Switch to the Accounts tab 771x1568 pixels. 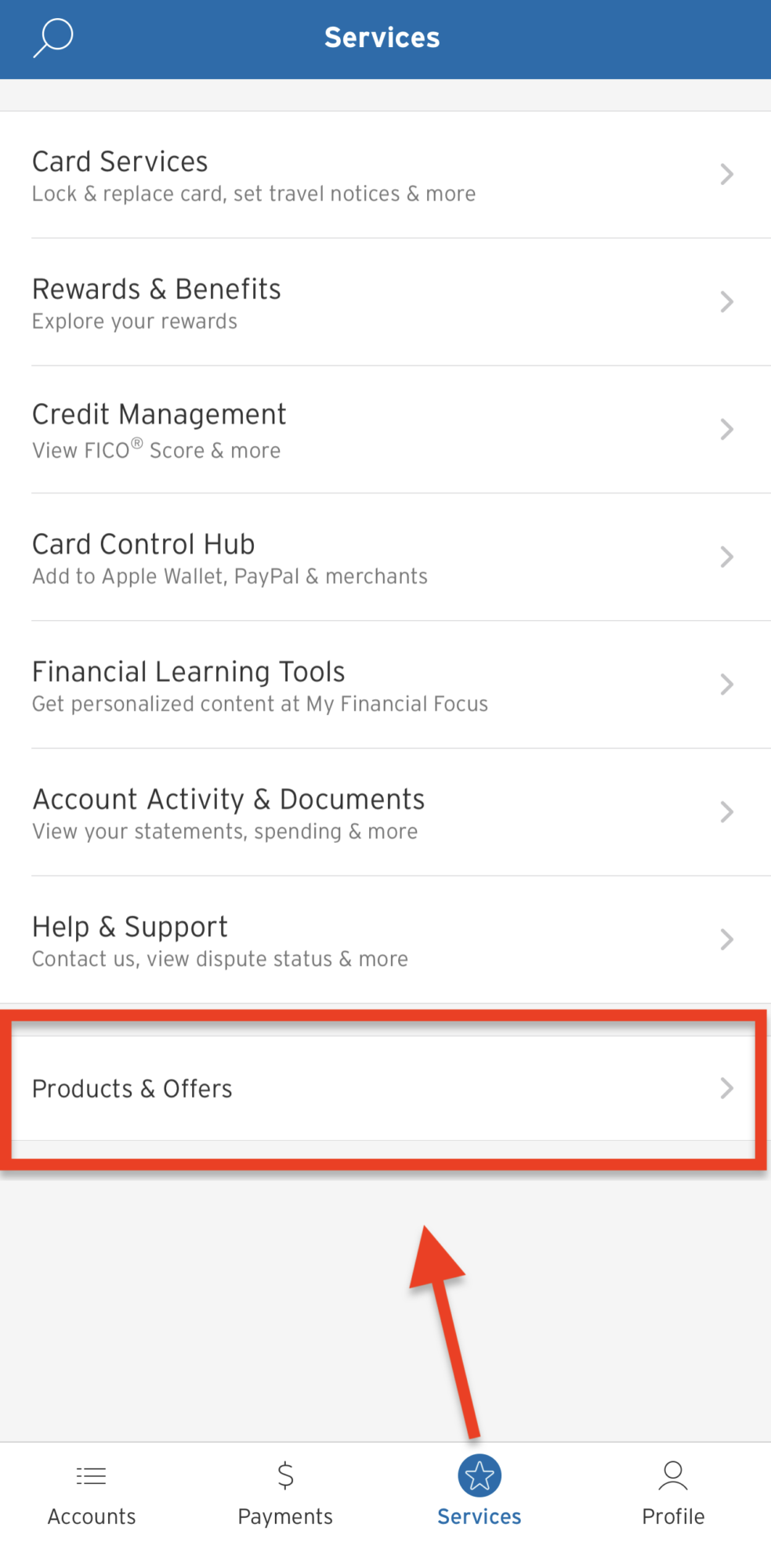(x=92, y=1495)
